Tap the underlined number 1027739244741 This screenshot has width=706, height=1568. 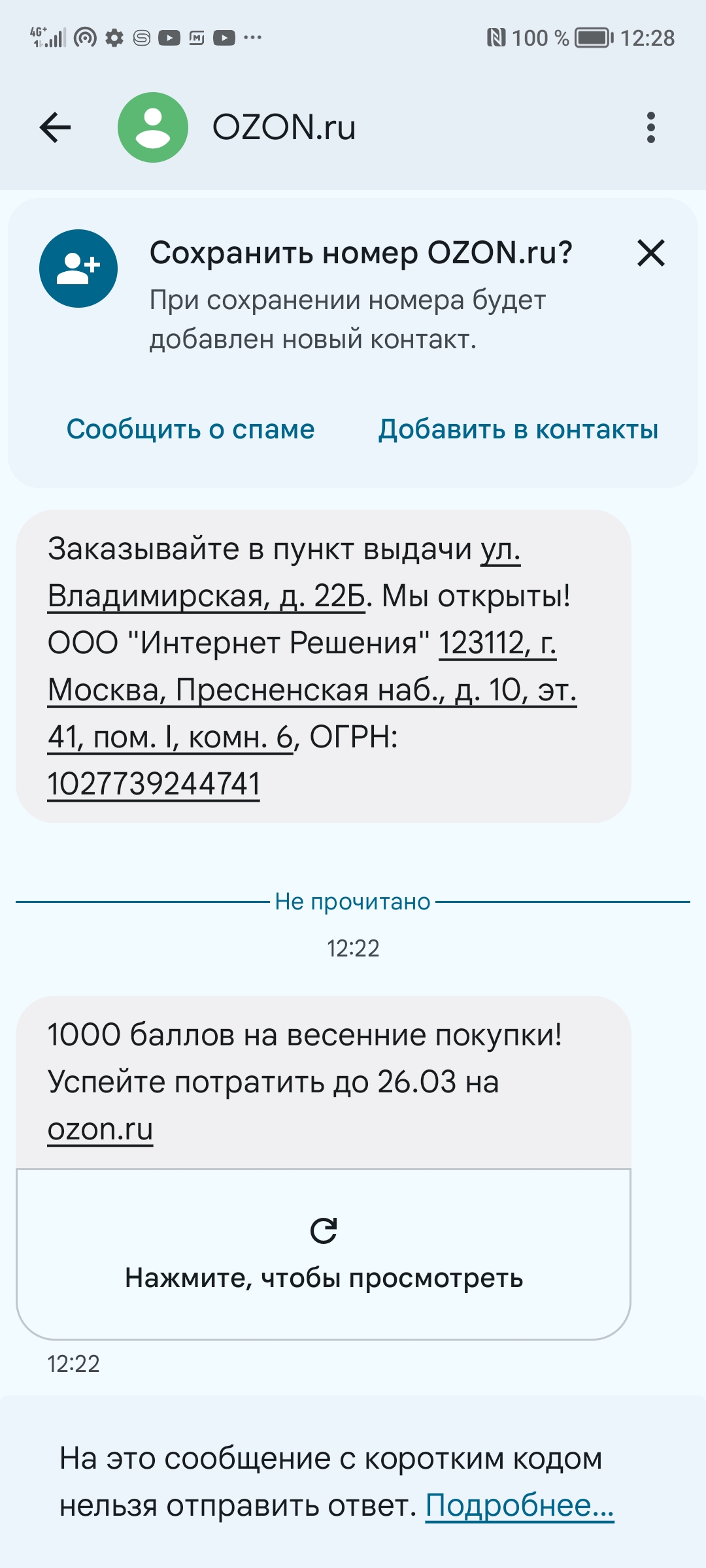click(154, 783)
